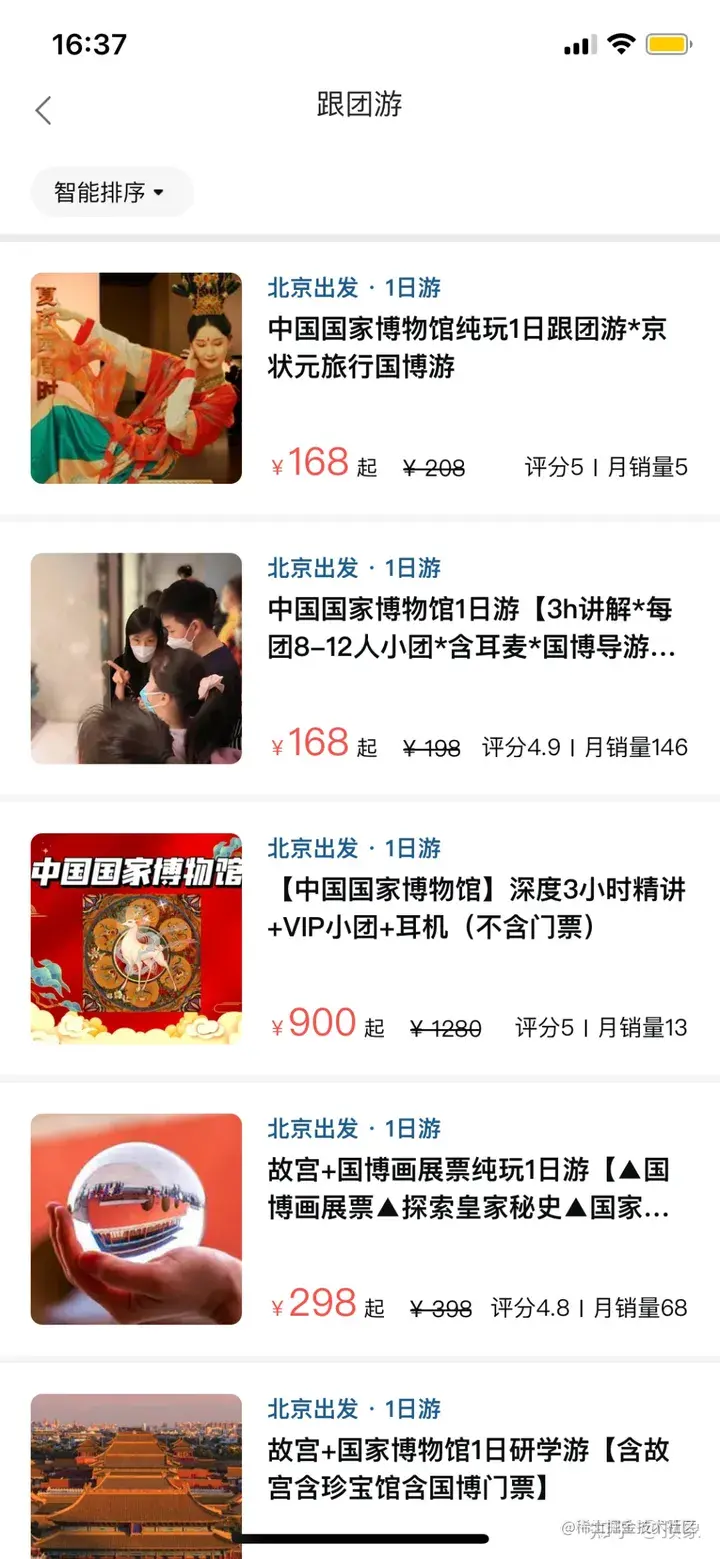Screen dimensions: 720x1559
Task: Expand the 智能排序 sorting dropdown
Action: click(110, 192)
